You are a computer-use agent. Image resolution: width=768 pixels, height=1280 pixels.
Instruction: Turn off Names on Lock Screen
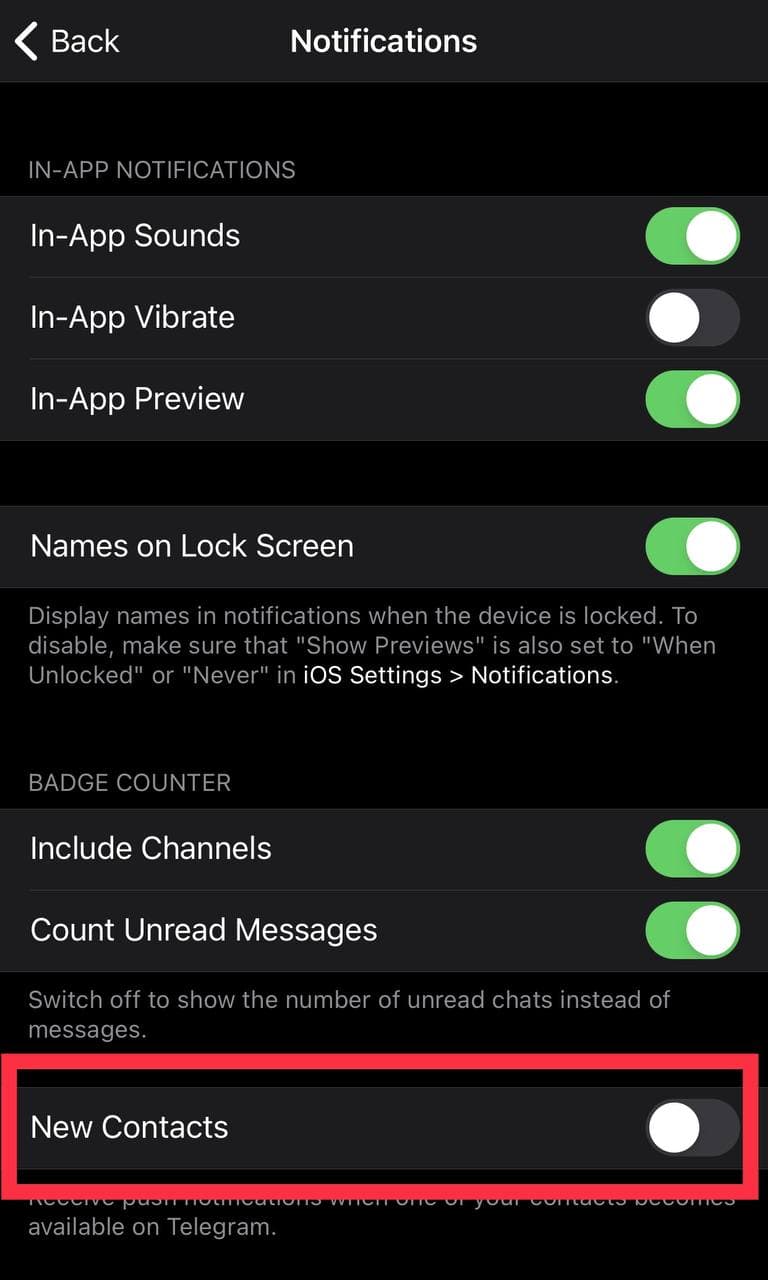pos(692,547)
